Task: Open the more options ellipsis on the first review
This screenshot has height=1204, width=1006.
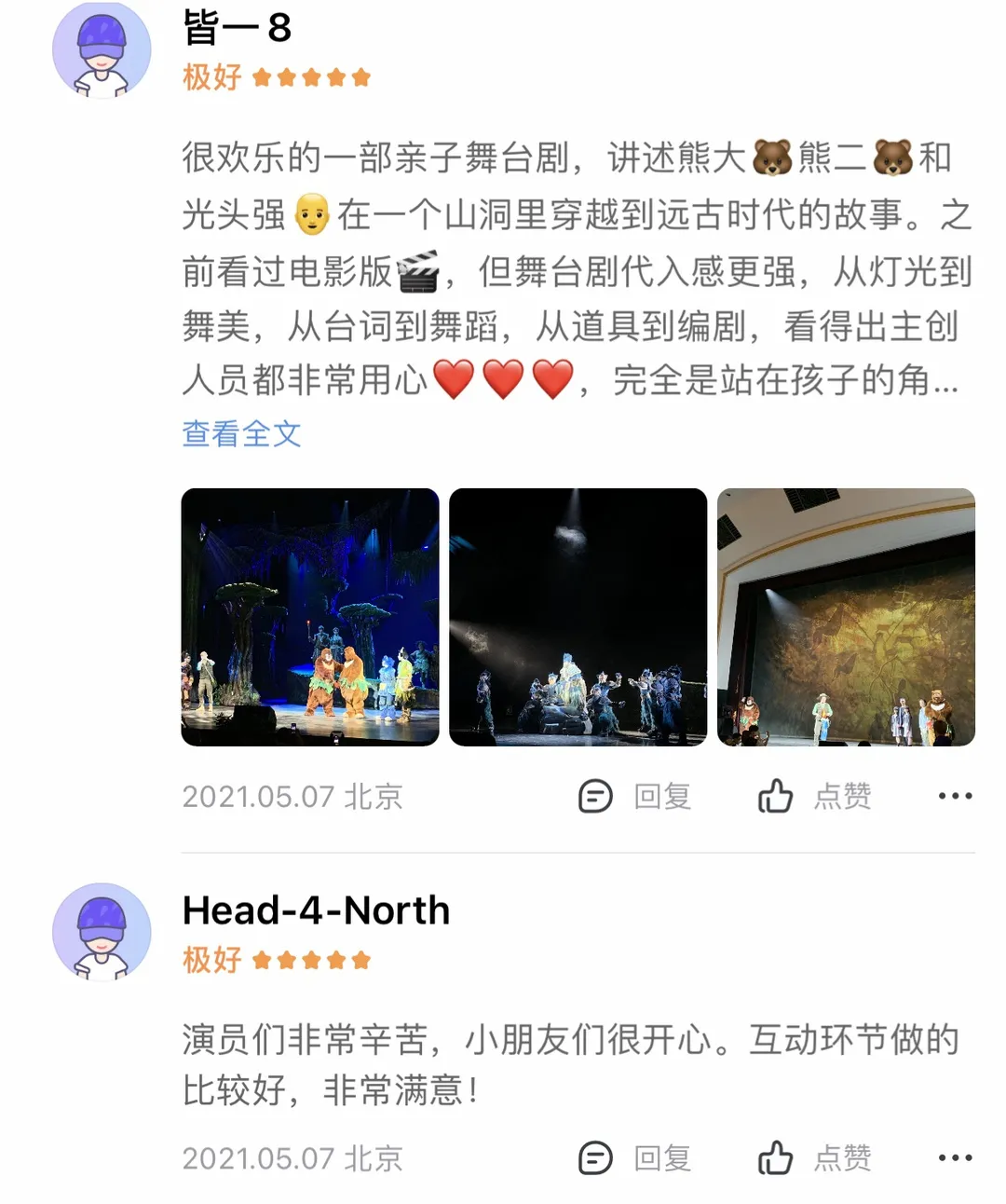Action: (x=956, y=797)
